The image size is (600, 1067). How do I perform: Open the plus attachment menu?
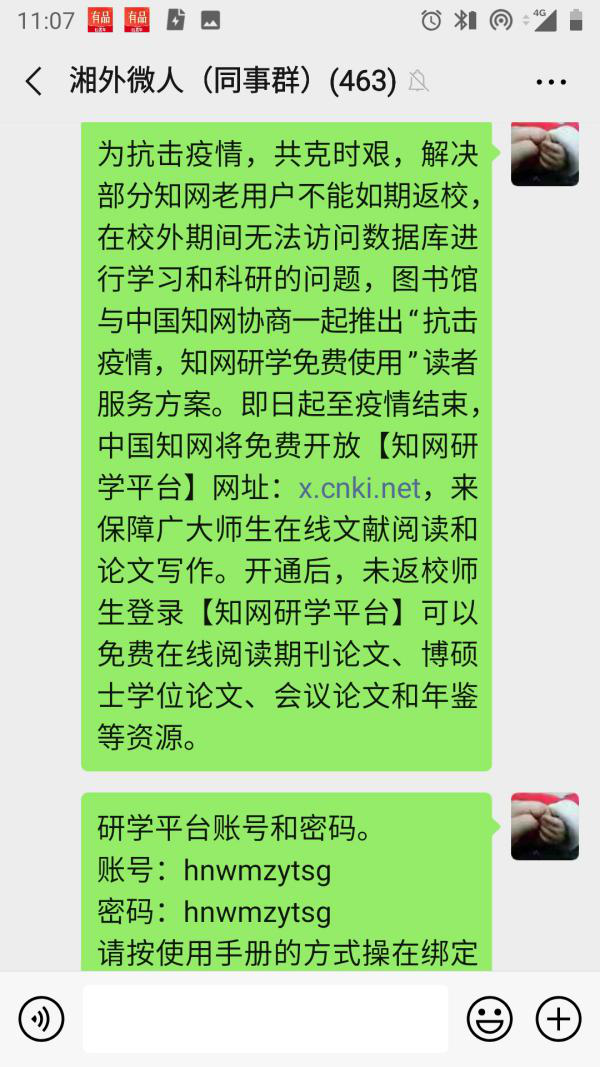pos(558,1019)
